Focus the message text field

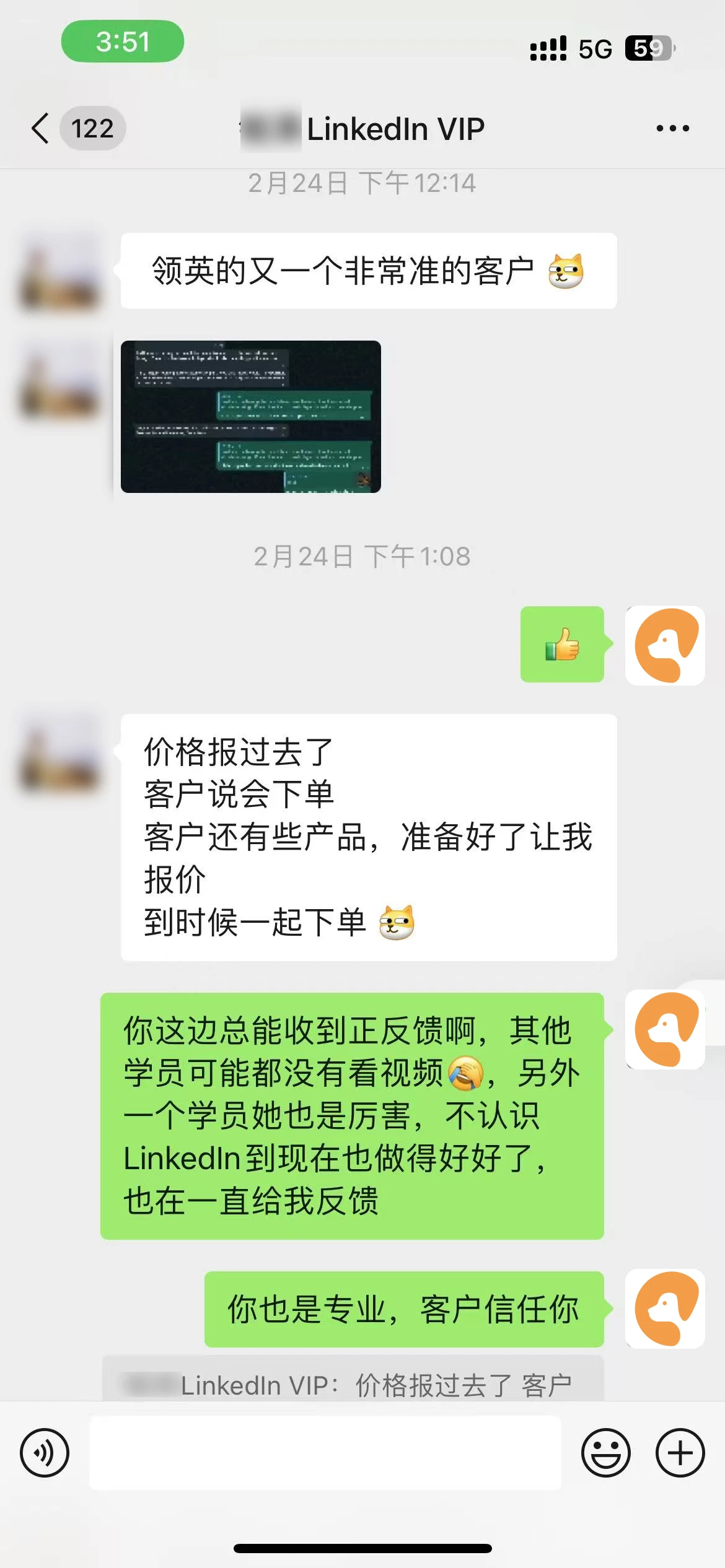[325, 1452]
